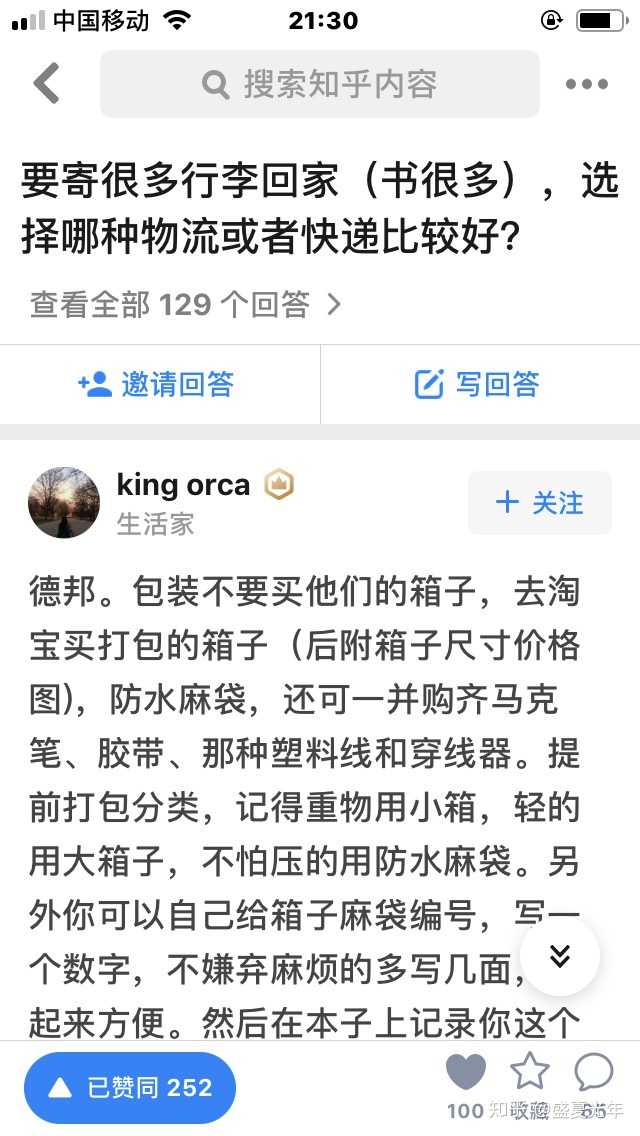The height and width of the screenshot is (1136, 640).
Task: Follow king orca with 关注 button
Action: 540,502
